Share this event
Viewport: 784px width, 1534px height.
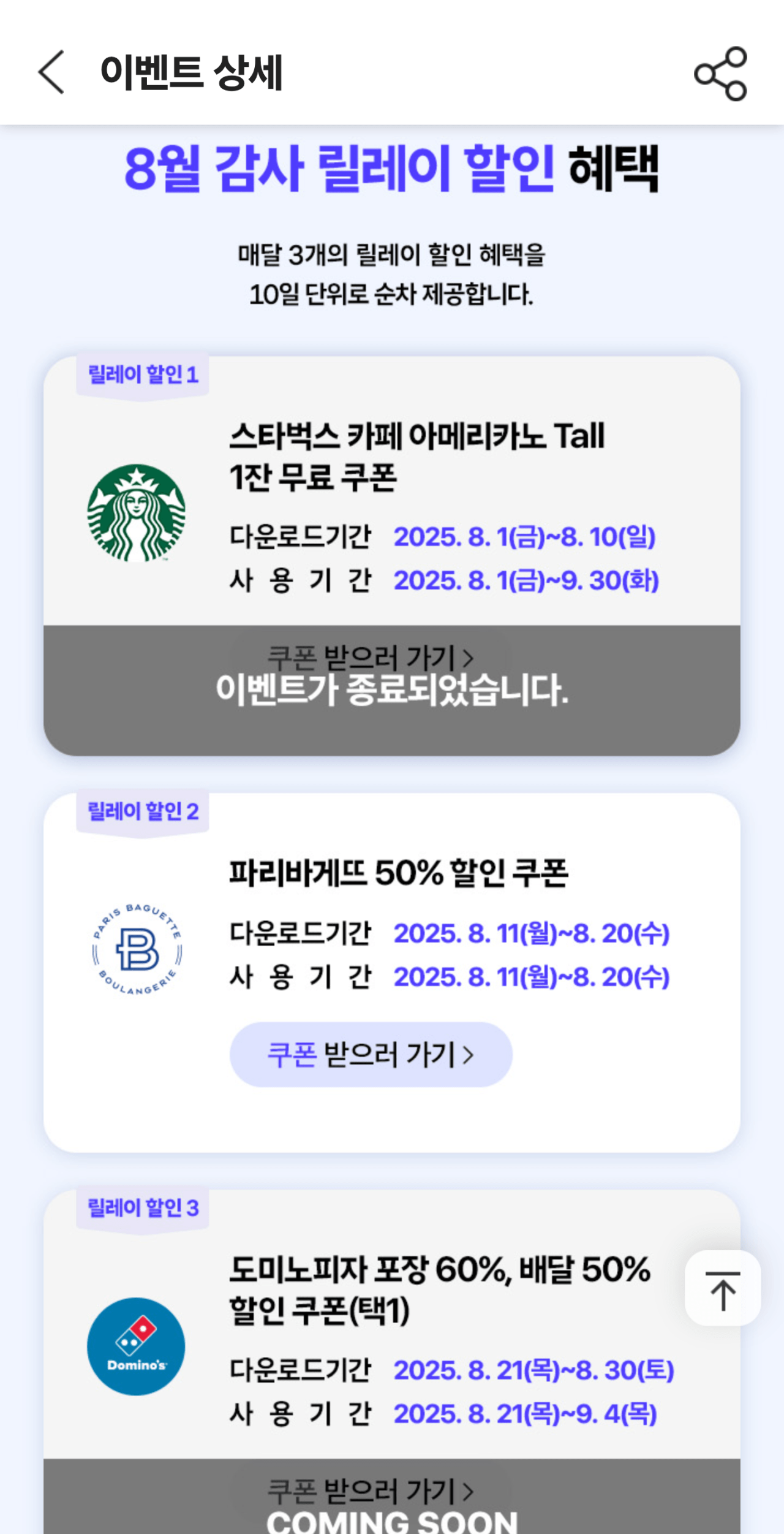pos(720,74)
